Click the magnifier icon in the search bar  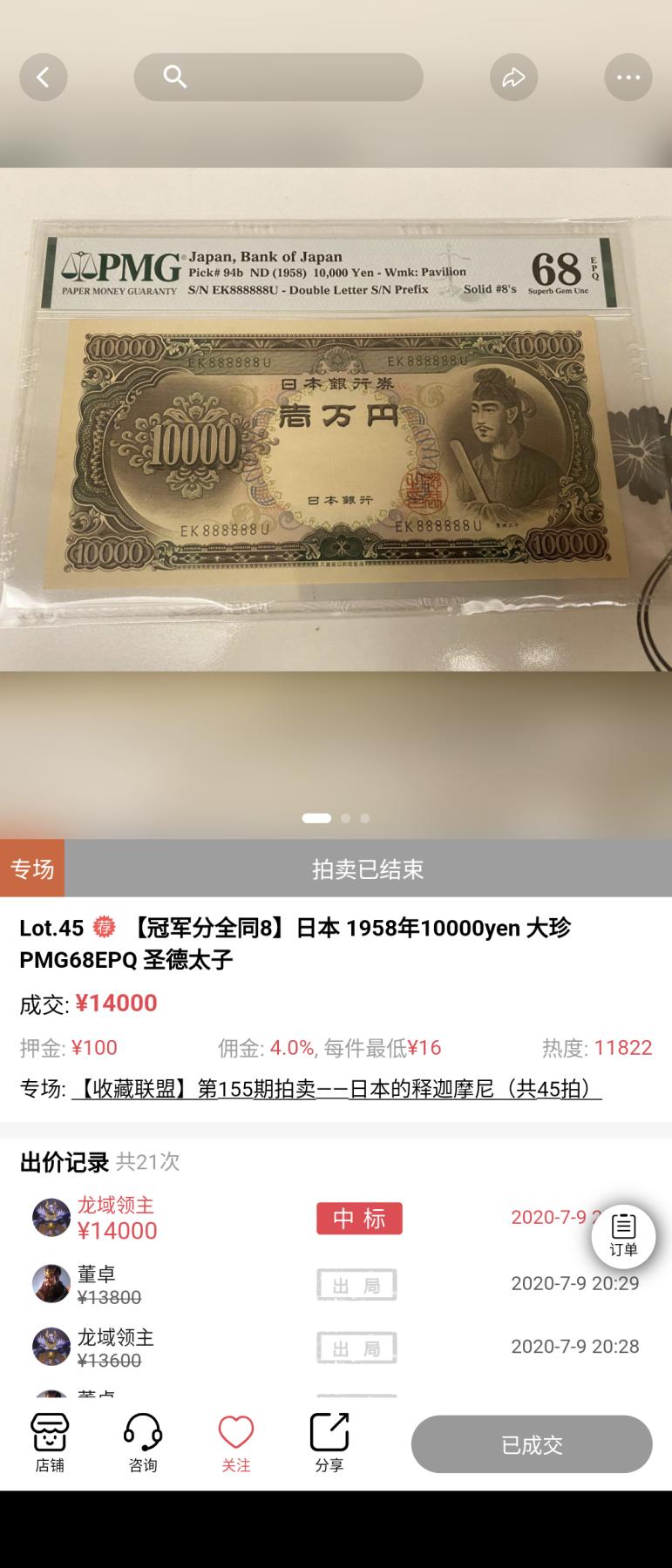(x=173, y=77)
